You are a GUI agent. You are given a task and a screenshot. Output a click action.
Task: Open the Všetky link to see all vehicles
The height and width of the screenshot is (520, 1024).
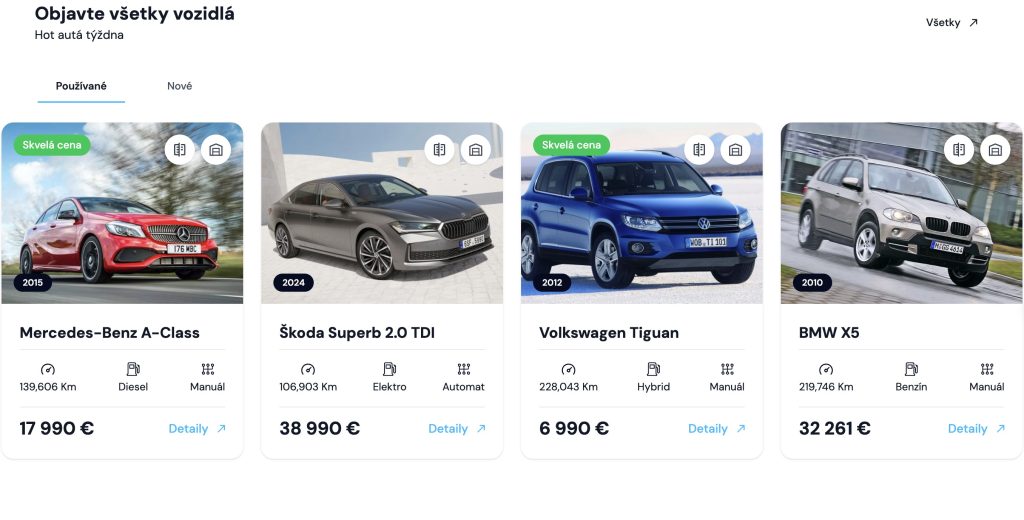pos(951,22)
